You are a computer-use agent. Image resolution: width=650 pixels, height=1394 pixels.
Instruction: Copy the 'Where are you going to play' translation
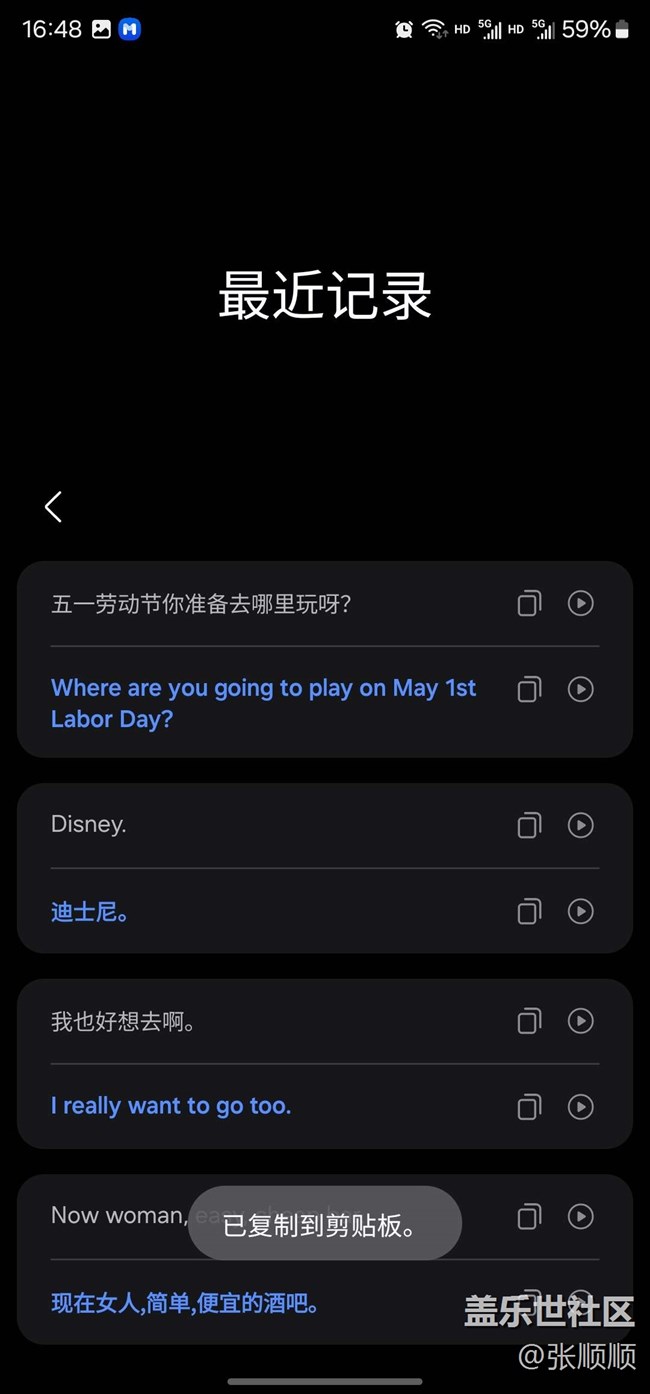pos(529,689)
